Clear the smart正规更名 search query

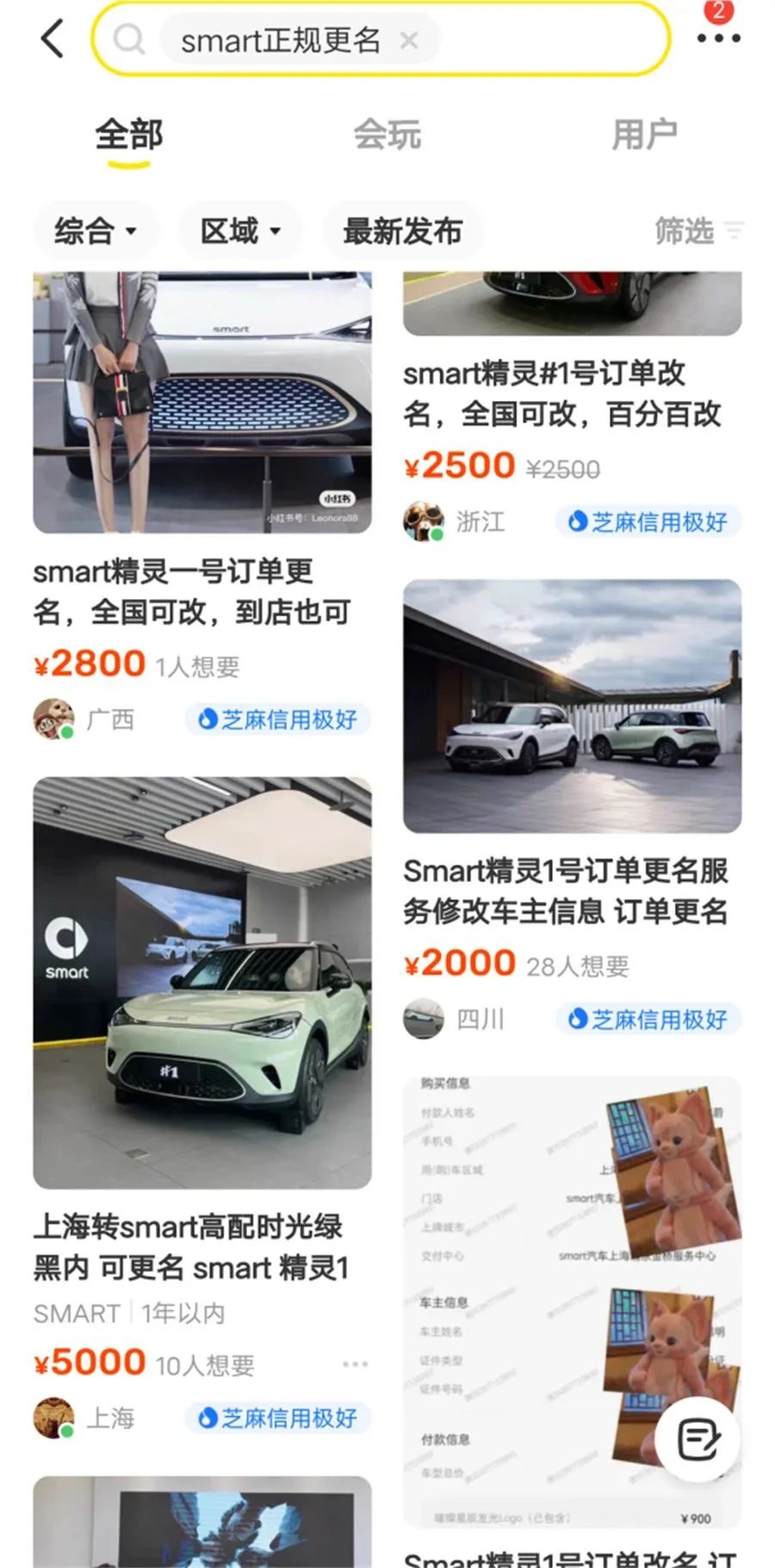click(409, 40)
